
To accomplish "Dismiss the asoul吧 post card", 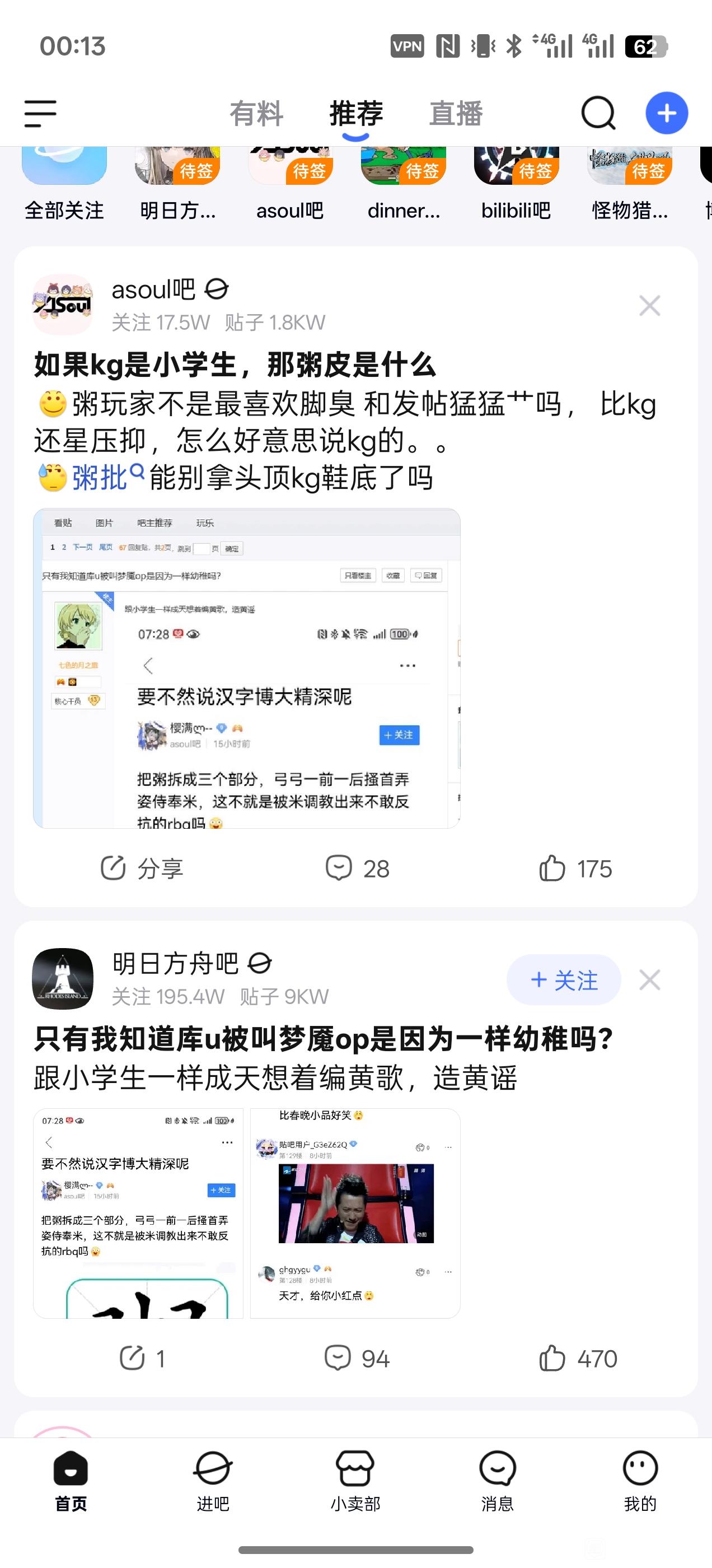I will [x=649, y=306].
